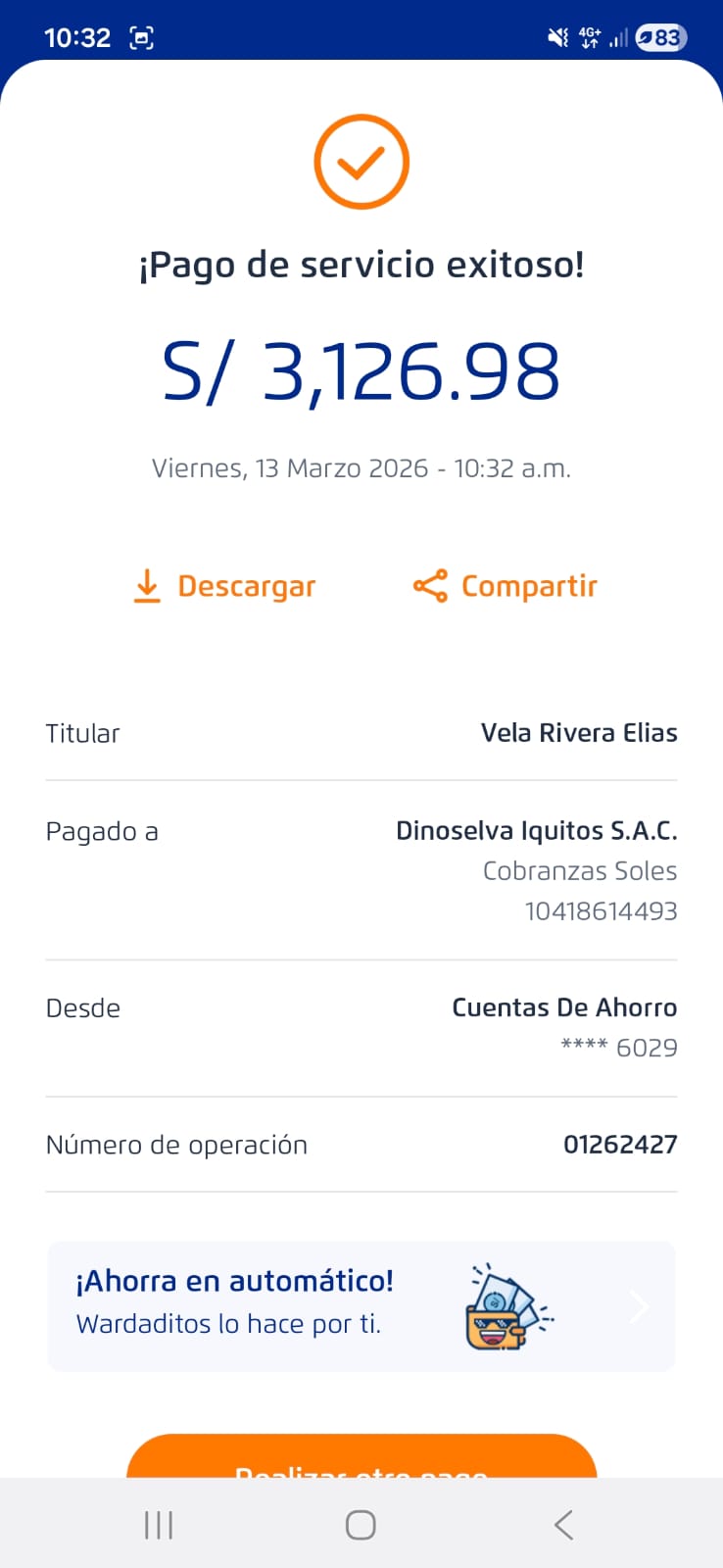Go back with the system back button
This screenshot has width=723, height=1568.
[562, 1525]
